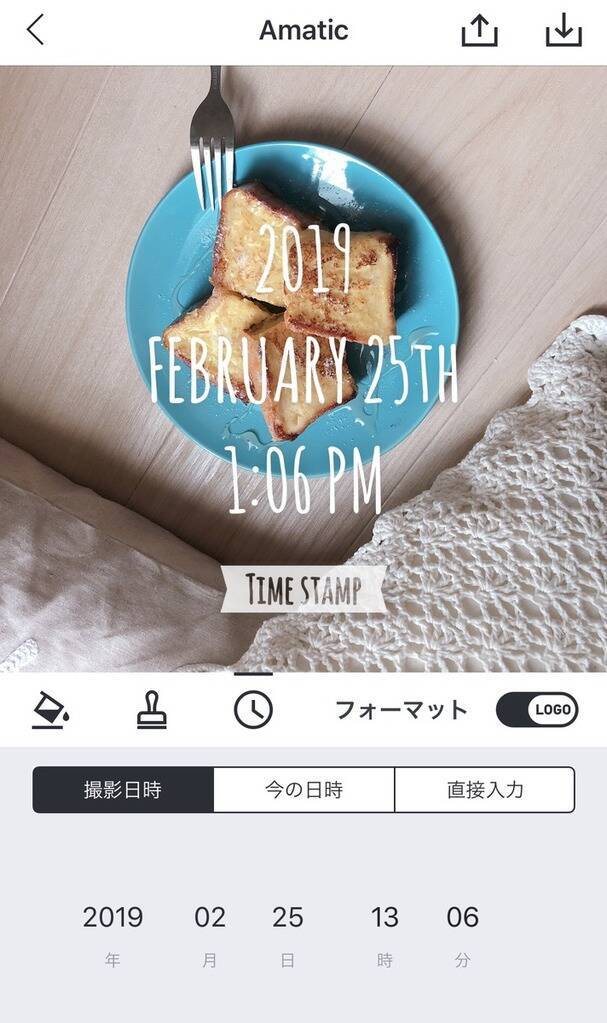This screenshot has height=1023, width=607.
Task: Tap the year value 2019
Action: pyautogui.click(x=113, y=917)
